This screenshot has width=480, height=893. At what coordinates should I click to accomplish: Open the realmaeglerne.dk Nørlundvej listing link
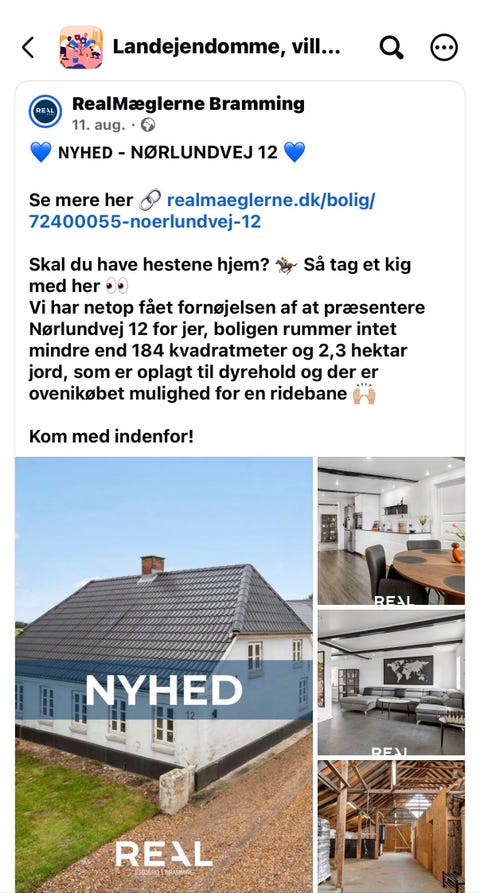point(202,210)
